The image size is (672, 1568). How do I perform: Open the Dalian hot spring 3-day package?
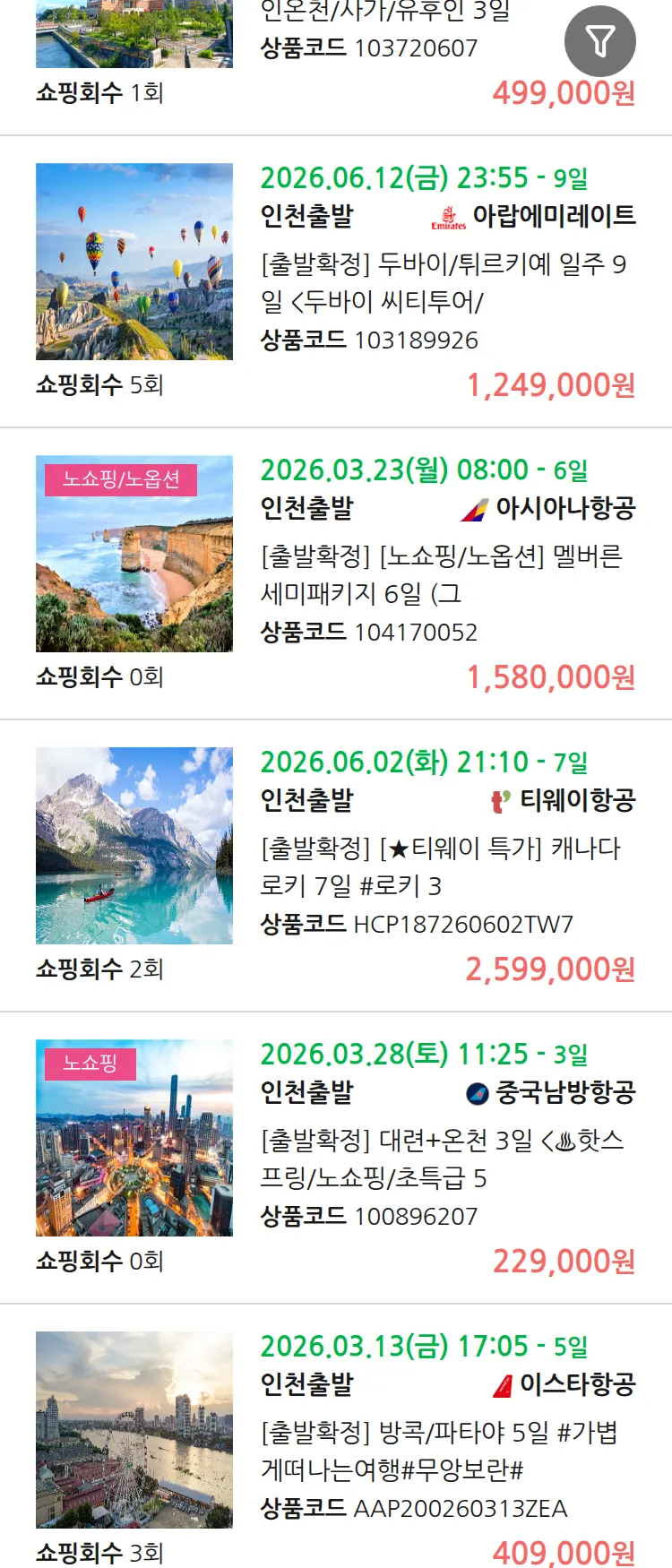coord(444,1159)
